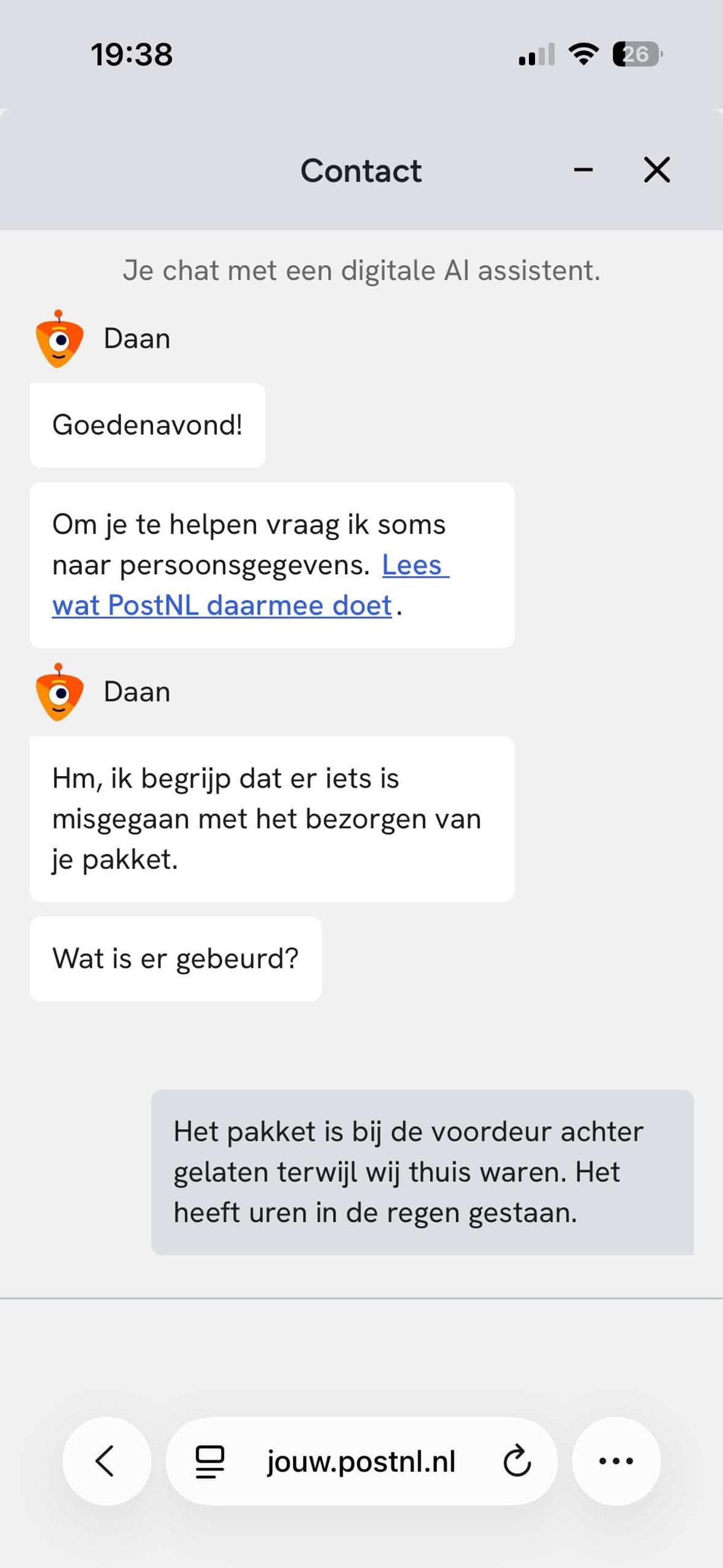This screenshot has width=723, height=1568.
Task: Reload the jouw.postnl.nl page
Action: [x=517, y=1461]
